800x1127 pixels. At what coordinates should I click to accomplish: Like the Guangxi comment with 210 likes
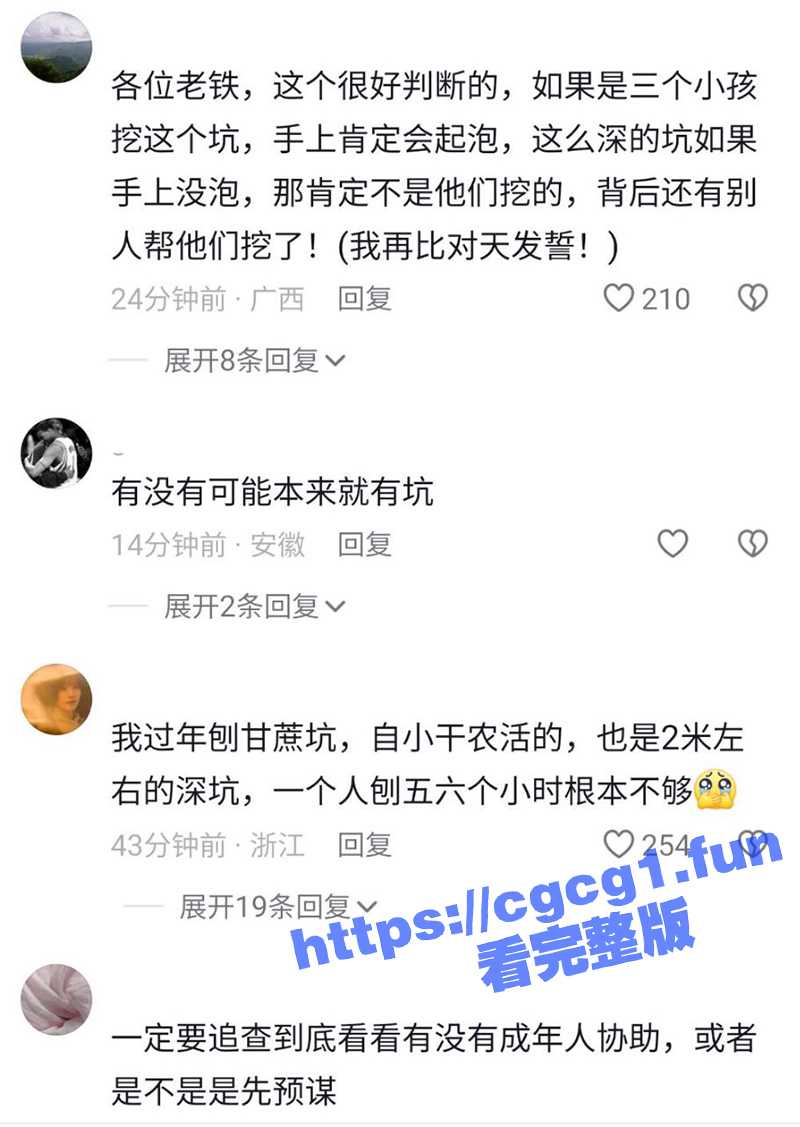coord(620,298)
